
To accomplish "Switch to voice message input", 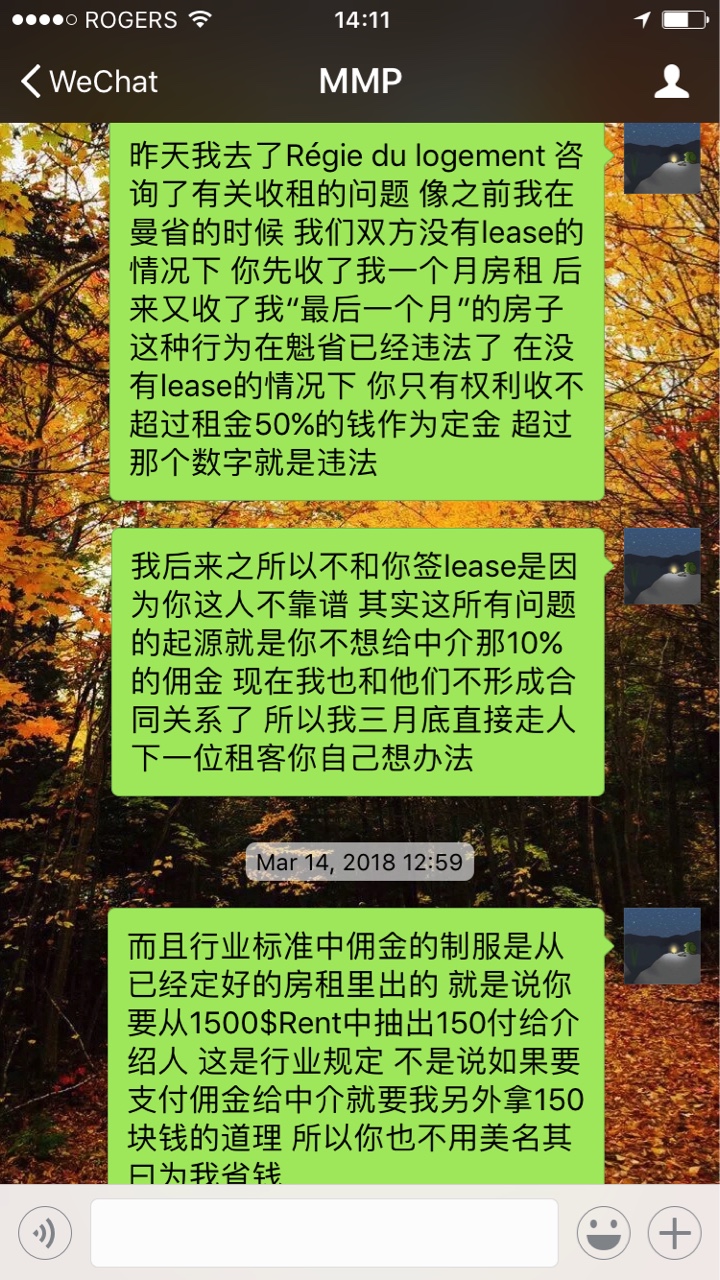I will pyautogui.click(x=45, y=1233).
